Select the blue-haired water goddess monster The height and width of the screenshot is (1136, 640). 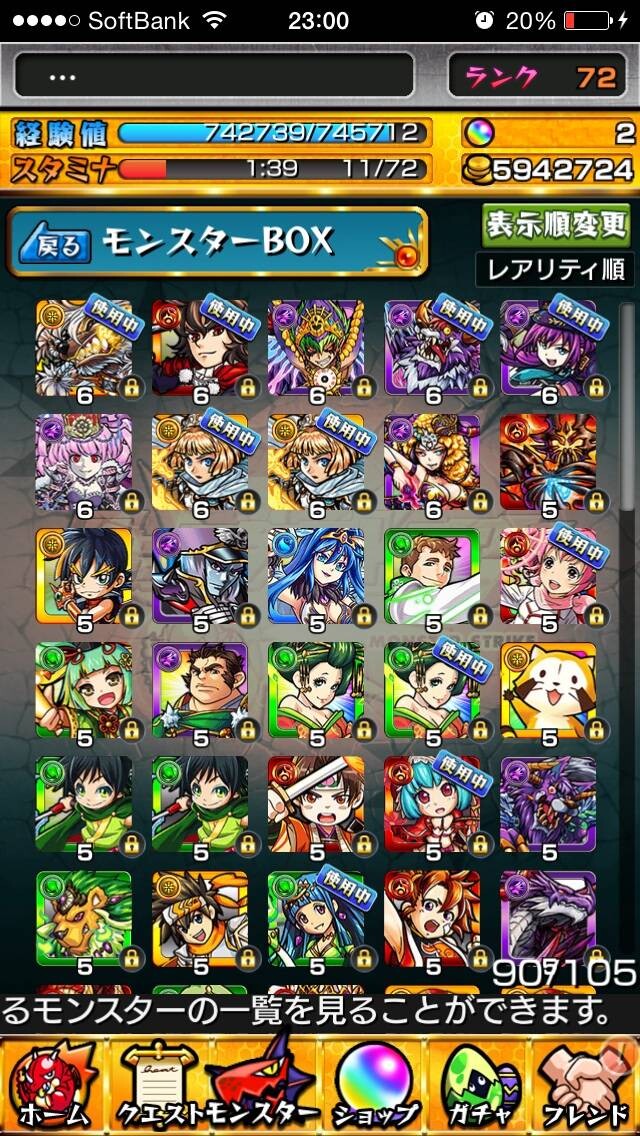[x=316, y=576]
